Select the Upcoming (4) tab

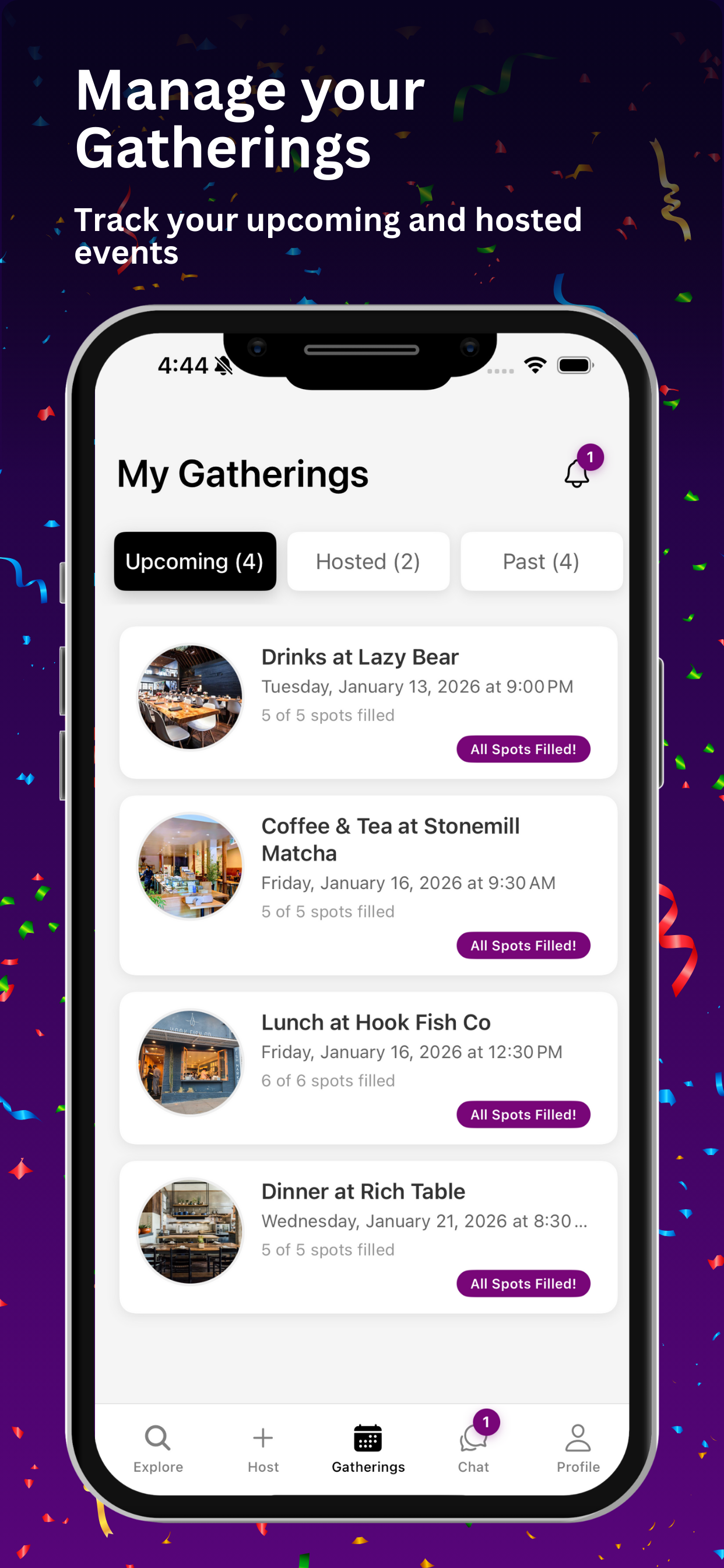(195, 561)
